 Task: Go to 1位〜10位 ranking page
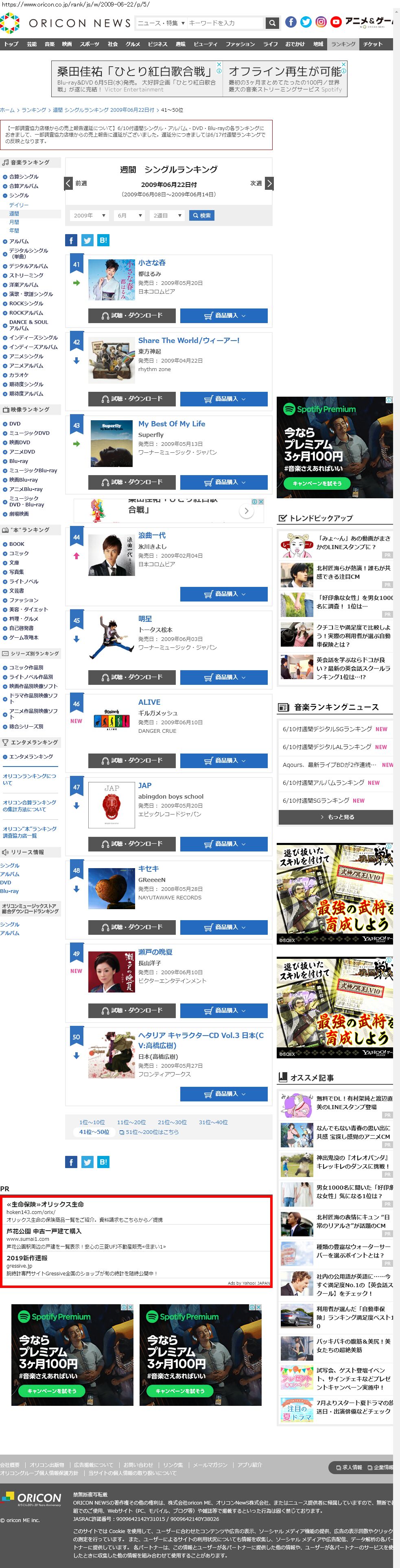coord(92,1122)
